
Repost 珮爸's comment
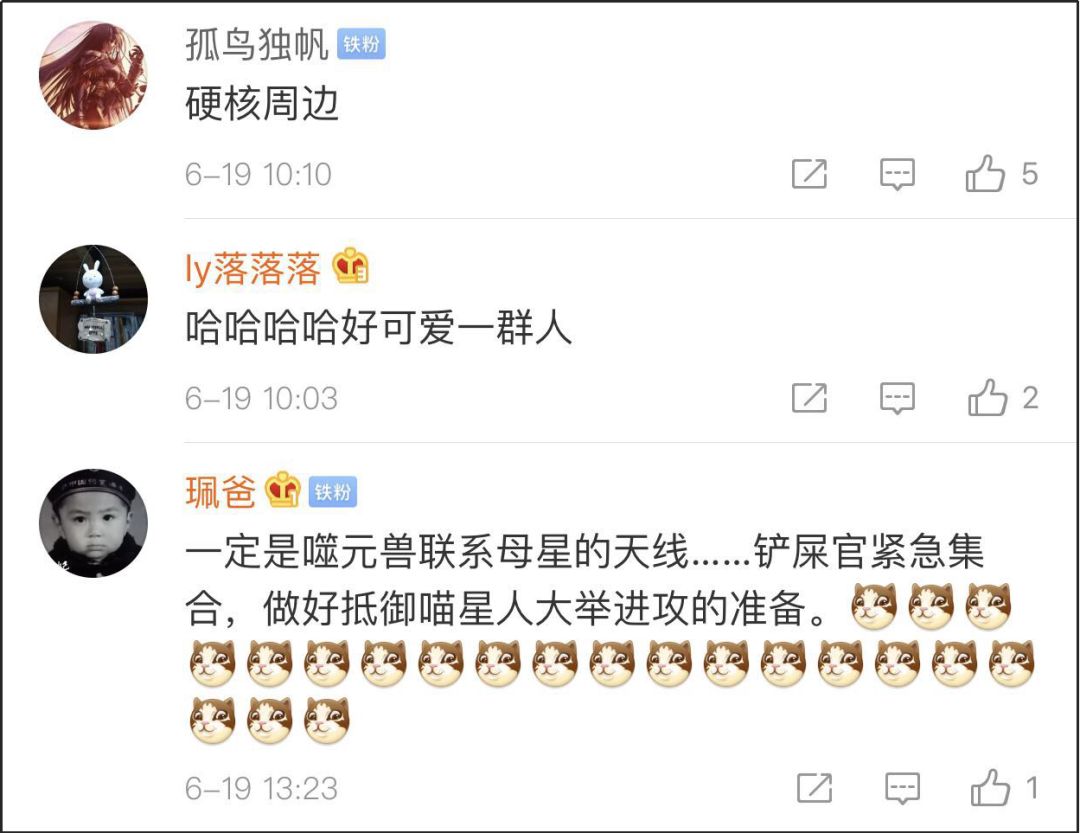(815, 787)
